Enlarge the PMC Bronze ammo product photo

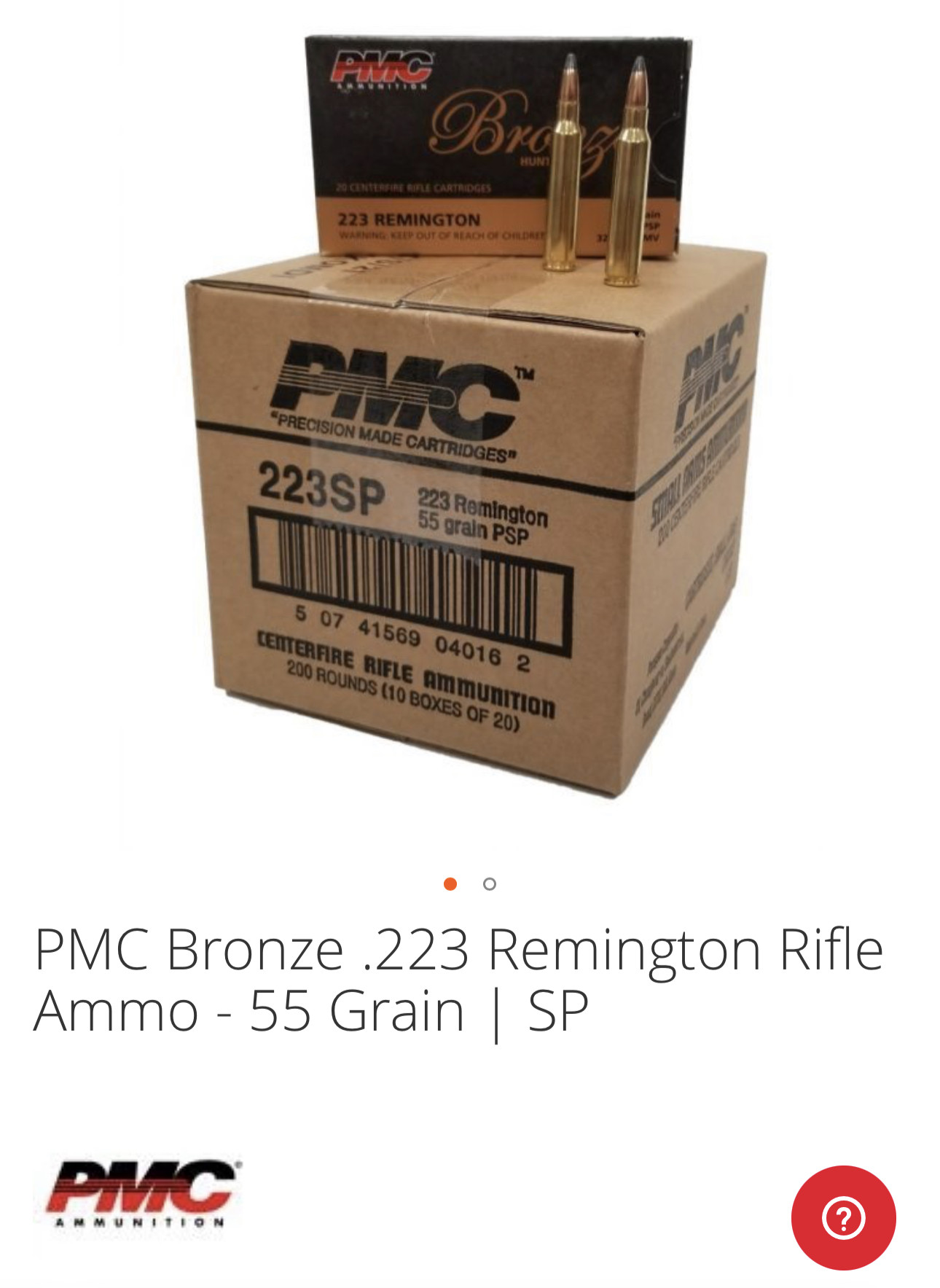point(470,423)
